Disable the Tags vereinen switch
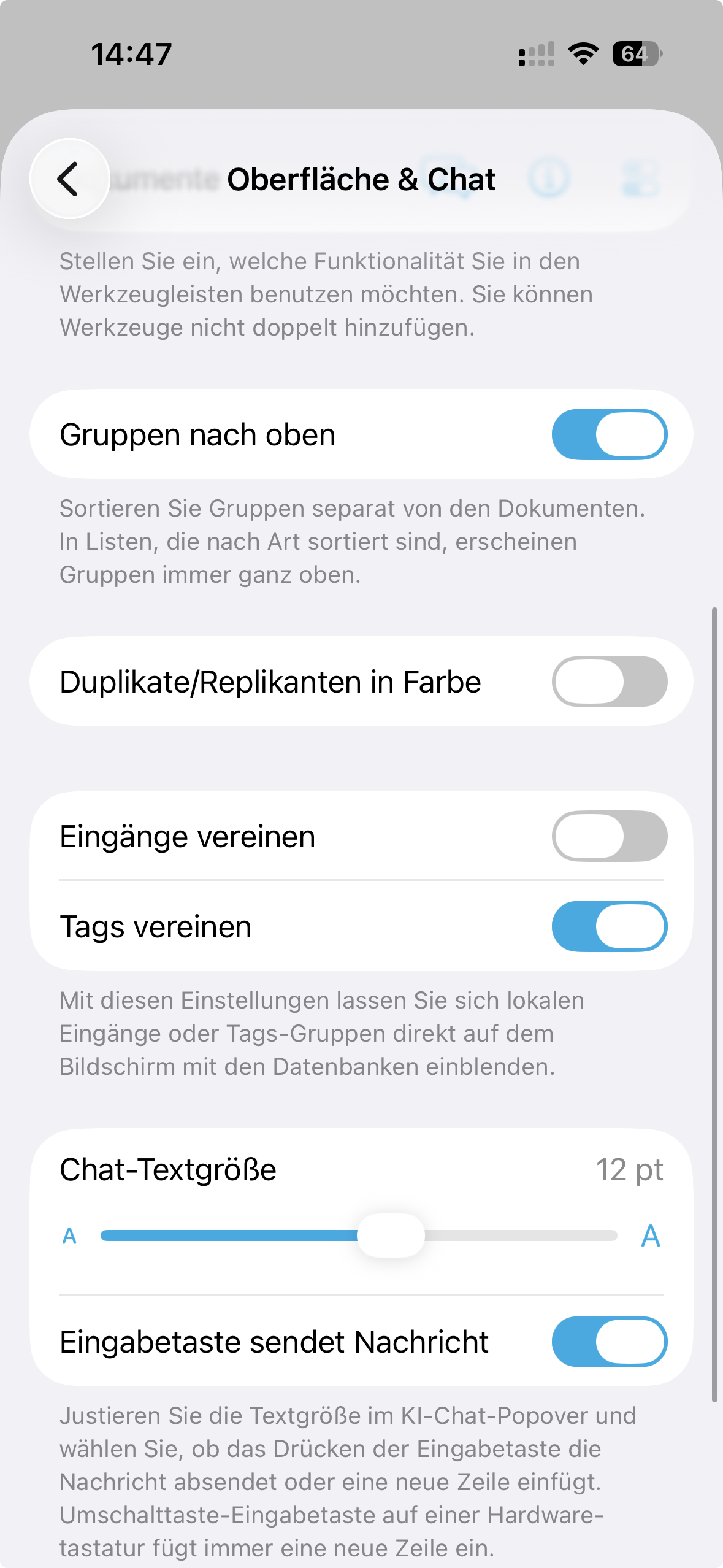The width and height of the screenshot is (723, 1568). pos(609,926)
